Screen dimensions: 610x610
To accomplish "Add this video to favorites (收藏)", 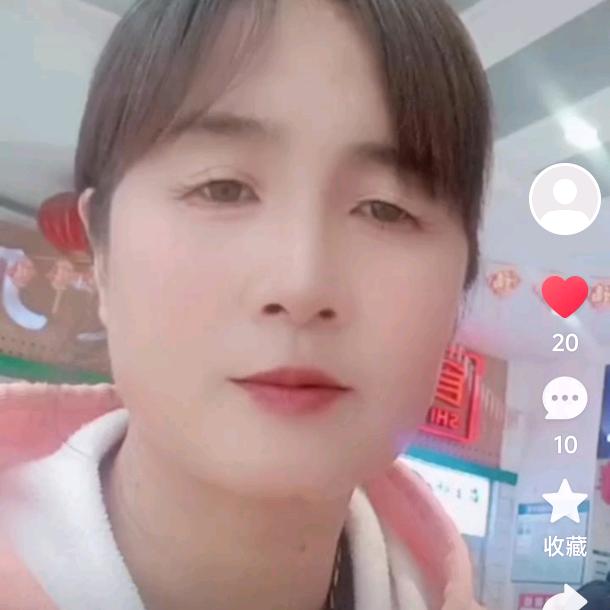I will click(565, 502).
